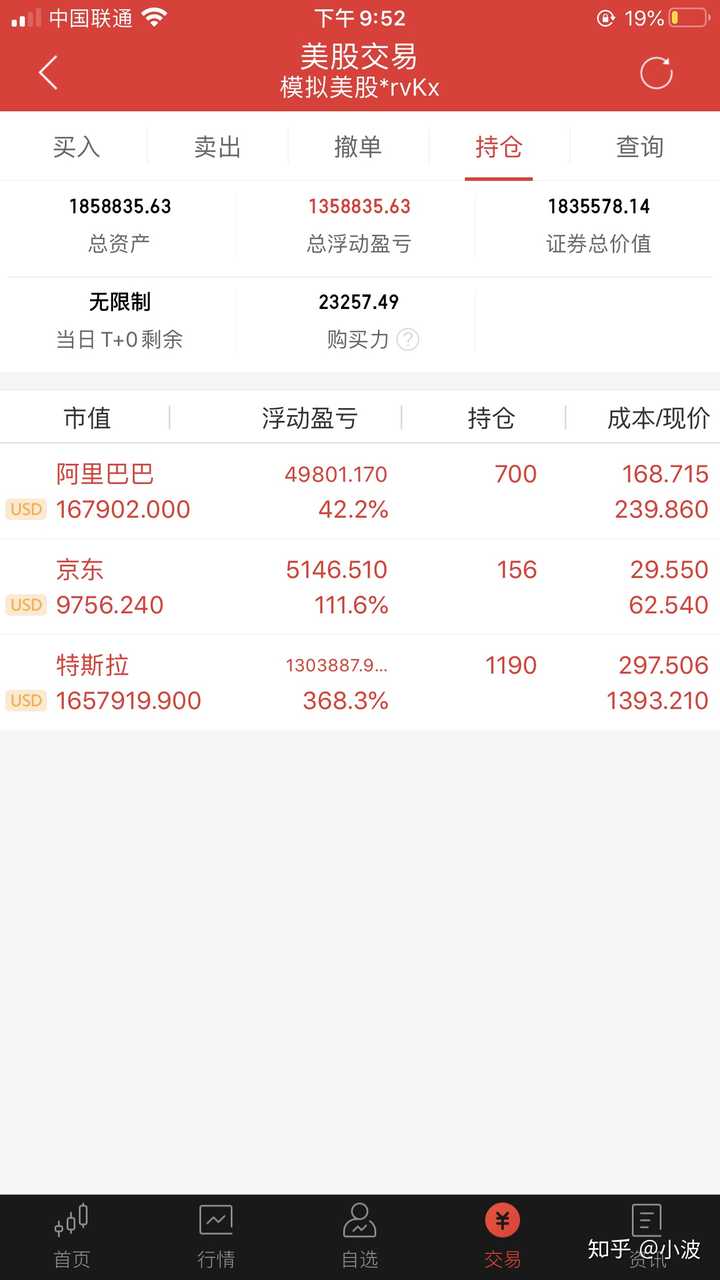The width and height of the screenshot is (720, 1280).
Task: Tap the 模拟美股*rvKx account title
Action: pos(360,90)
